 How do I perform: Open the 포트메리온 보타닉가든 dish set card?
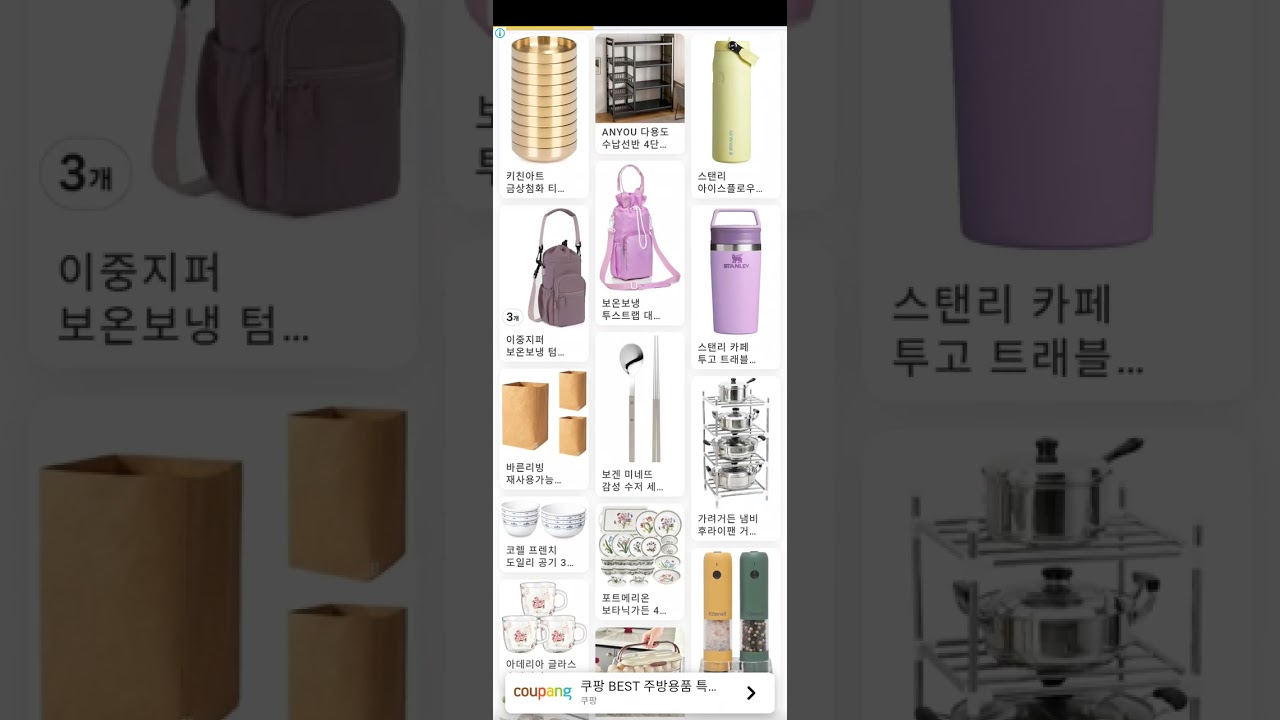pyautogui.click(x=640, y=560)
